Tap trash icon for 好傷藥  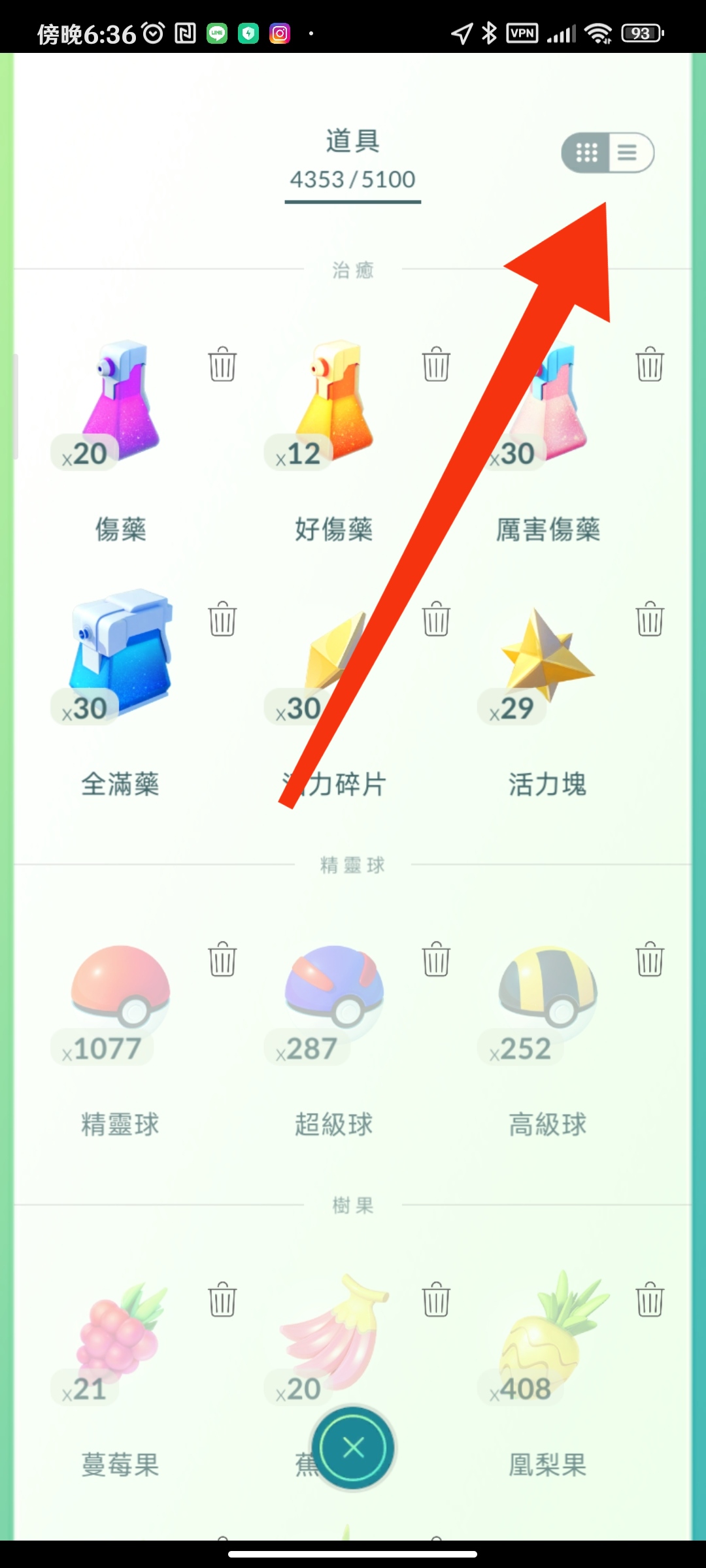pyautogui.click(x=436, y=364)
